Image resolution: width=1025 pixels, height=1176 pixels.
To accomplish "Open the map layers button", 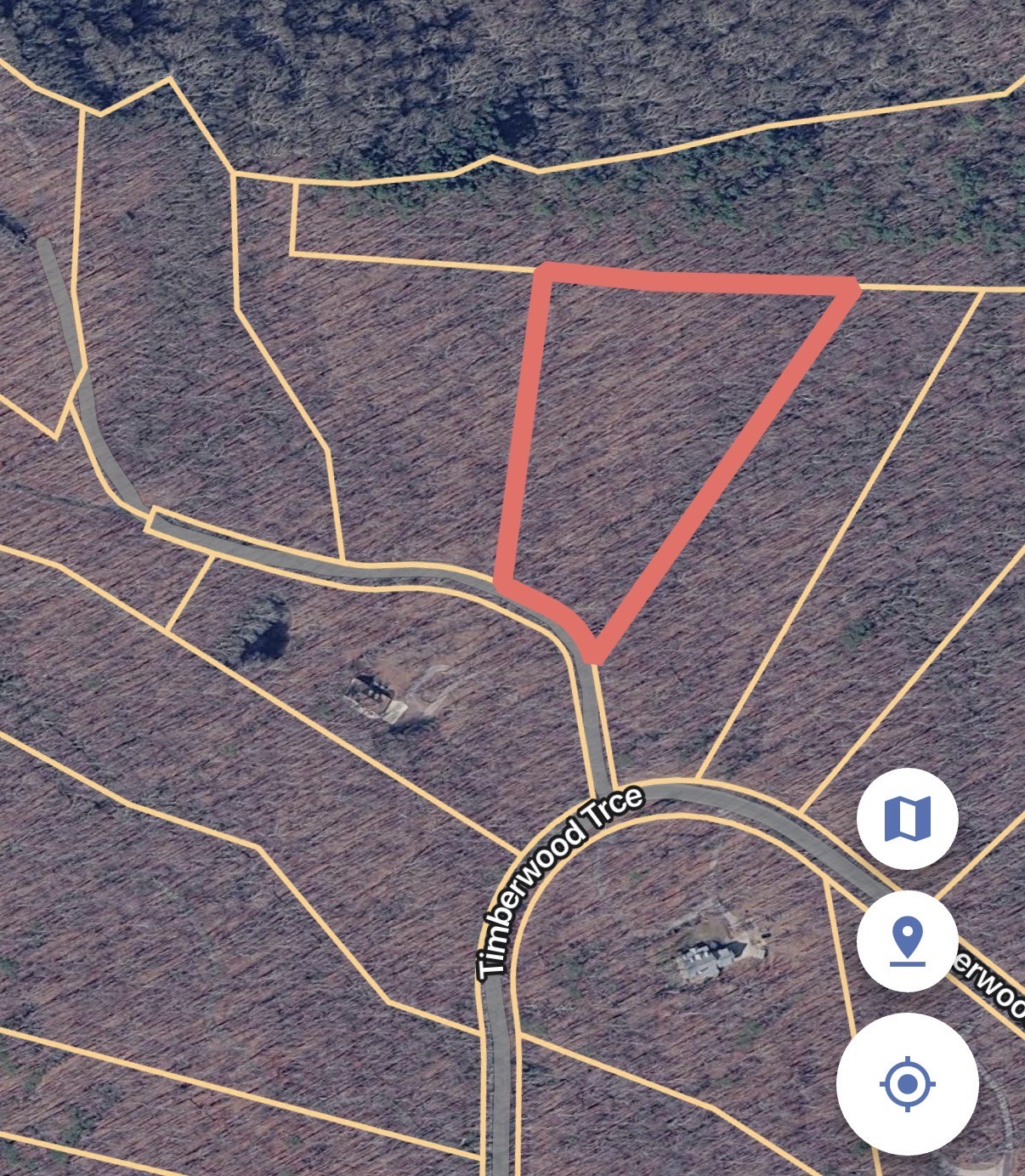I will (907, 818).
